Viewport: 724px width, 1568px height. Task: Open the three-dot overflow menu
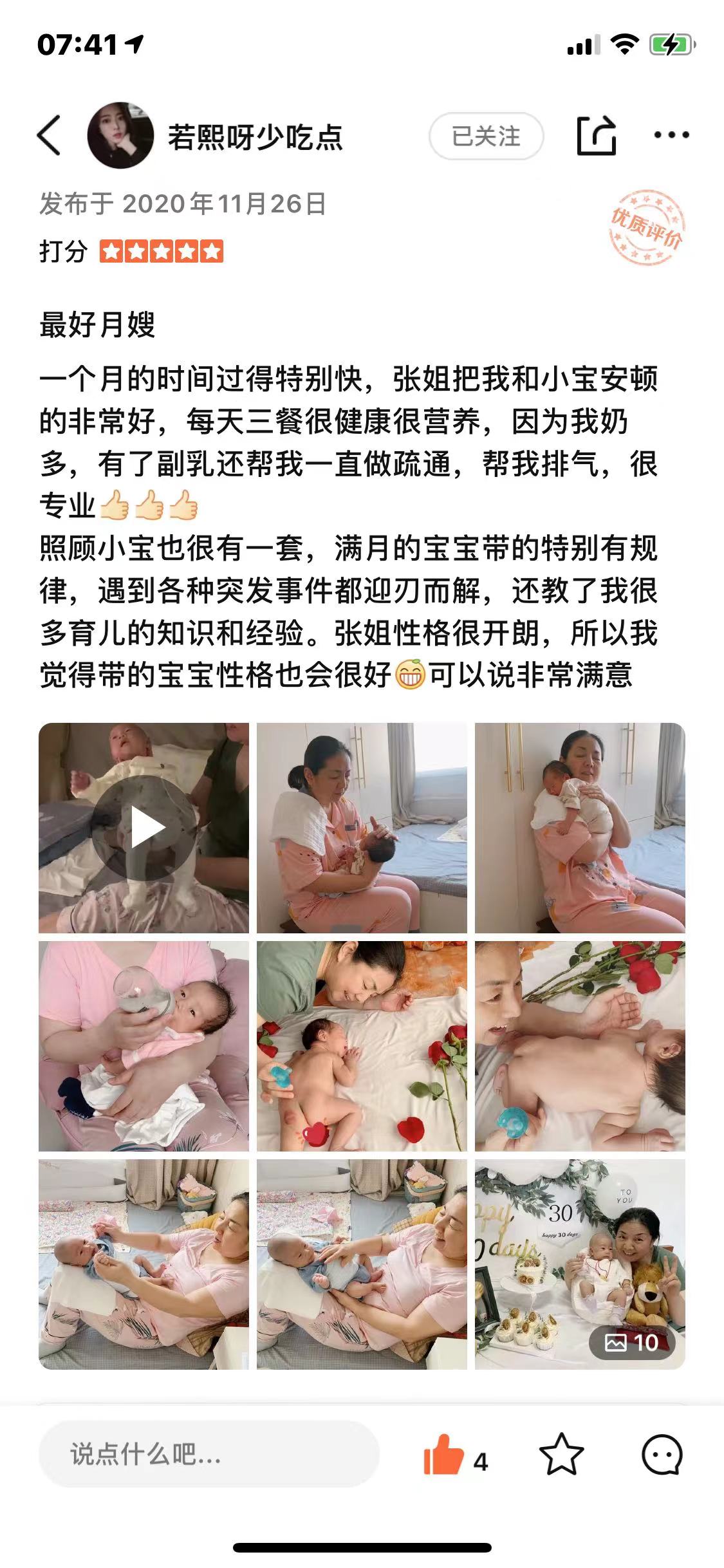tap(671, 135)
